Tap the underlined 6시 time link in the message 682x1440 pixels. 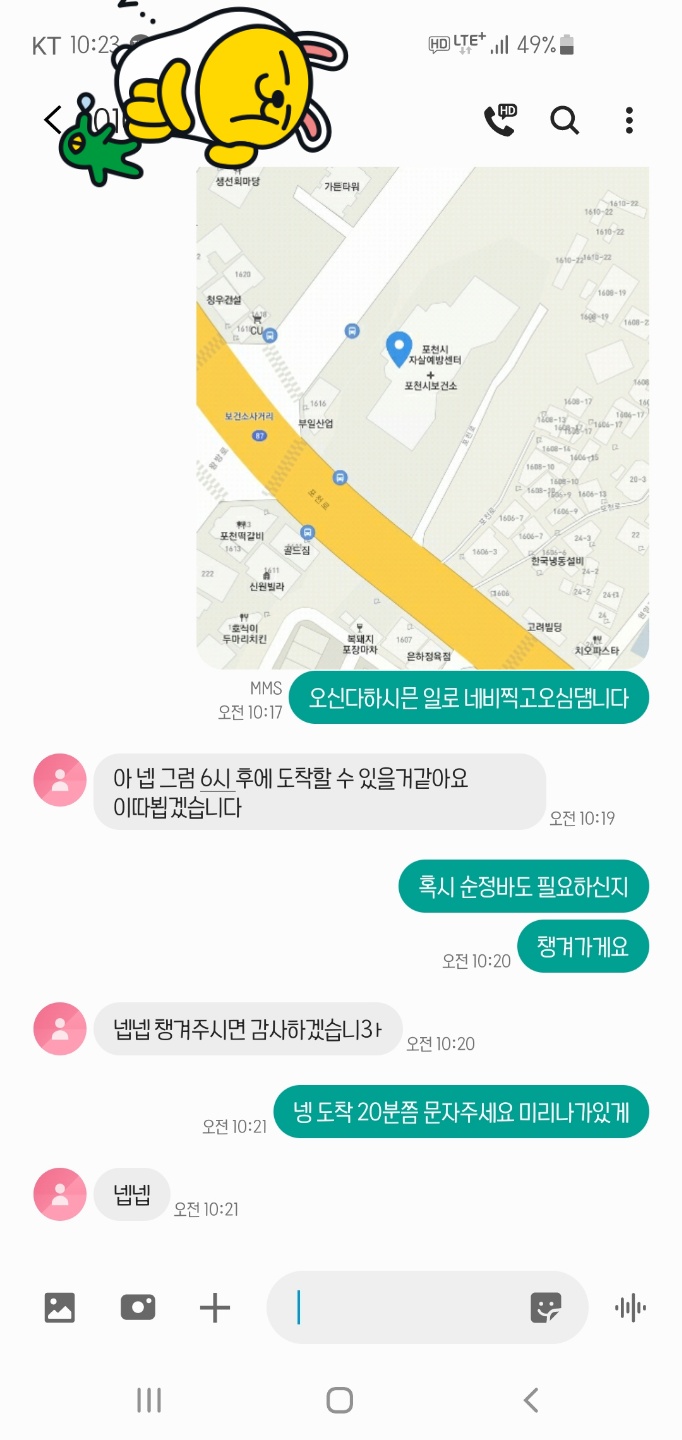[216, 779]
